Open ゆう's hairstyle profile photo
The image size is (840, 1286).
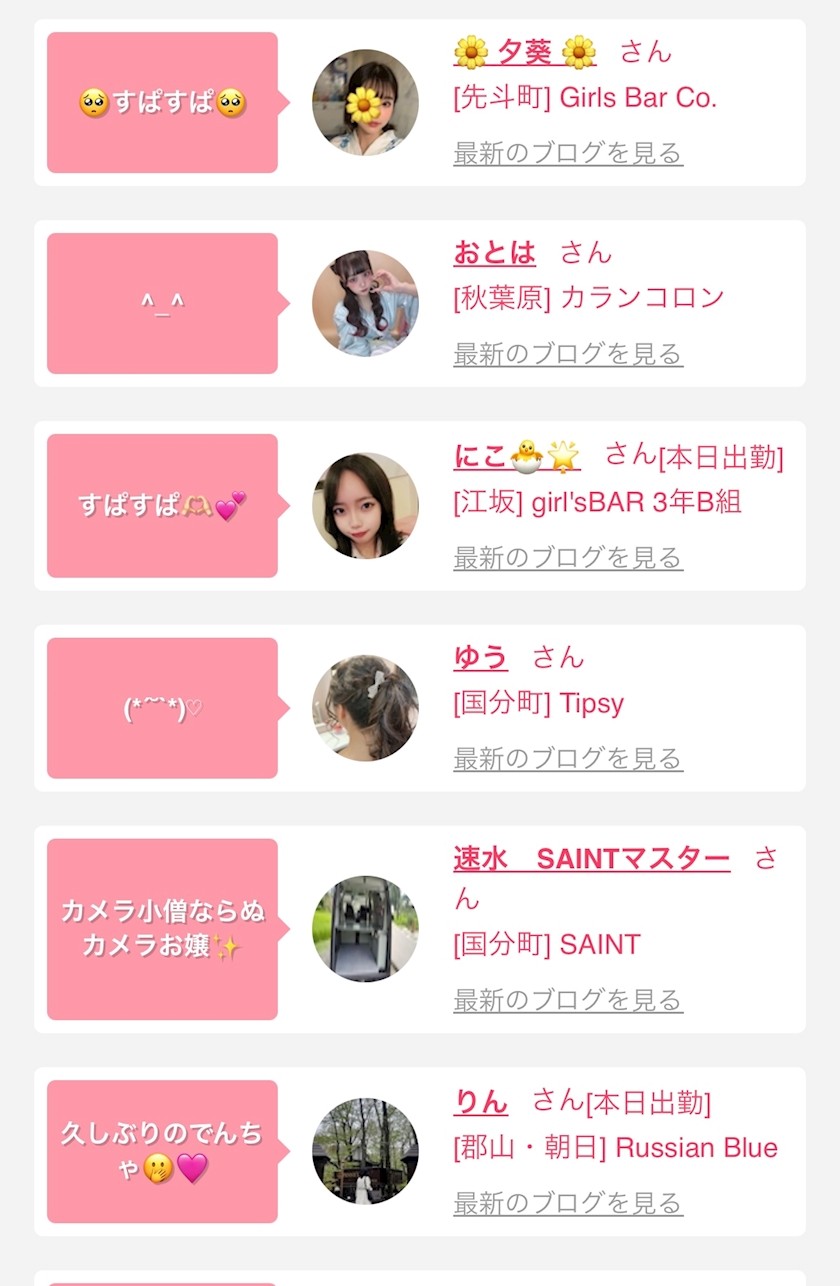(x=365, y=708)
